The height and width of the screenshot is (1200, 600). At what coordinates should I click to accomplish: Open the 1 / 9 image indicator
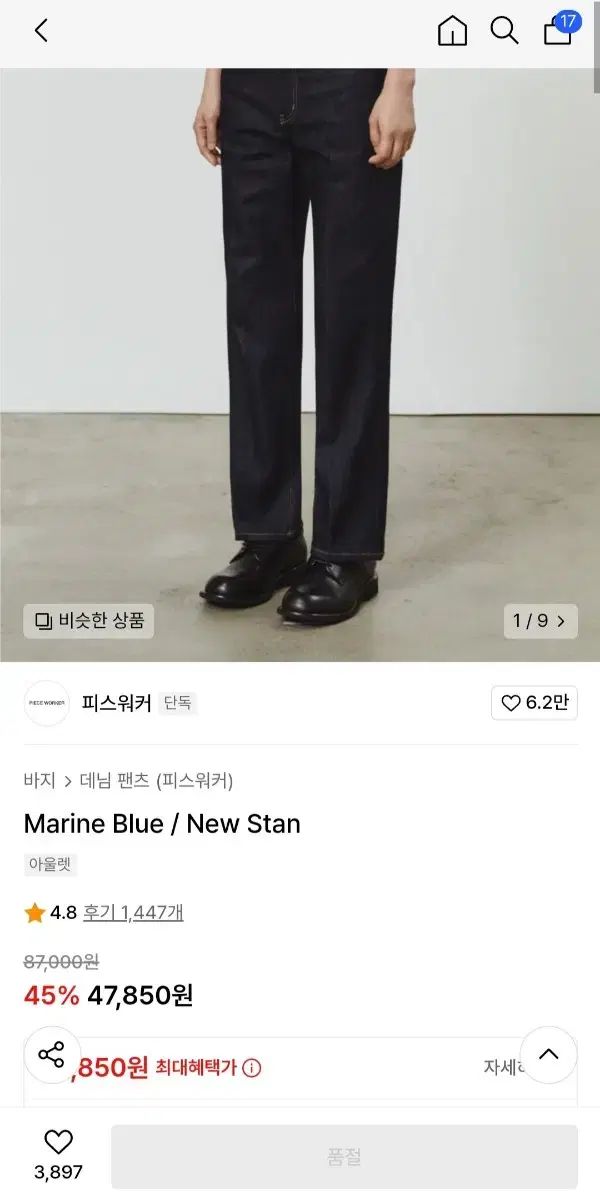[540, 621]
